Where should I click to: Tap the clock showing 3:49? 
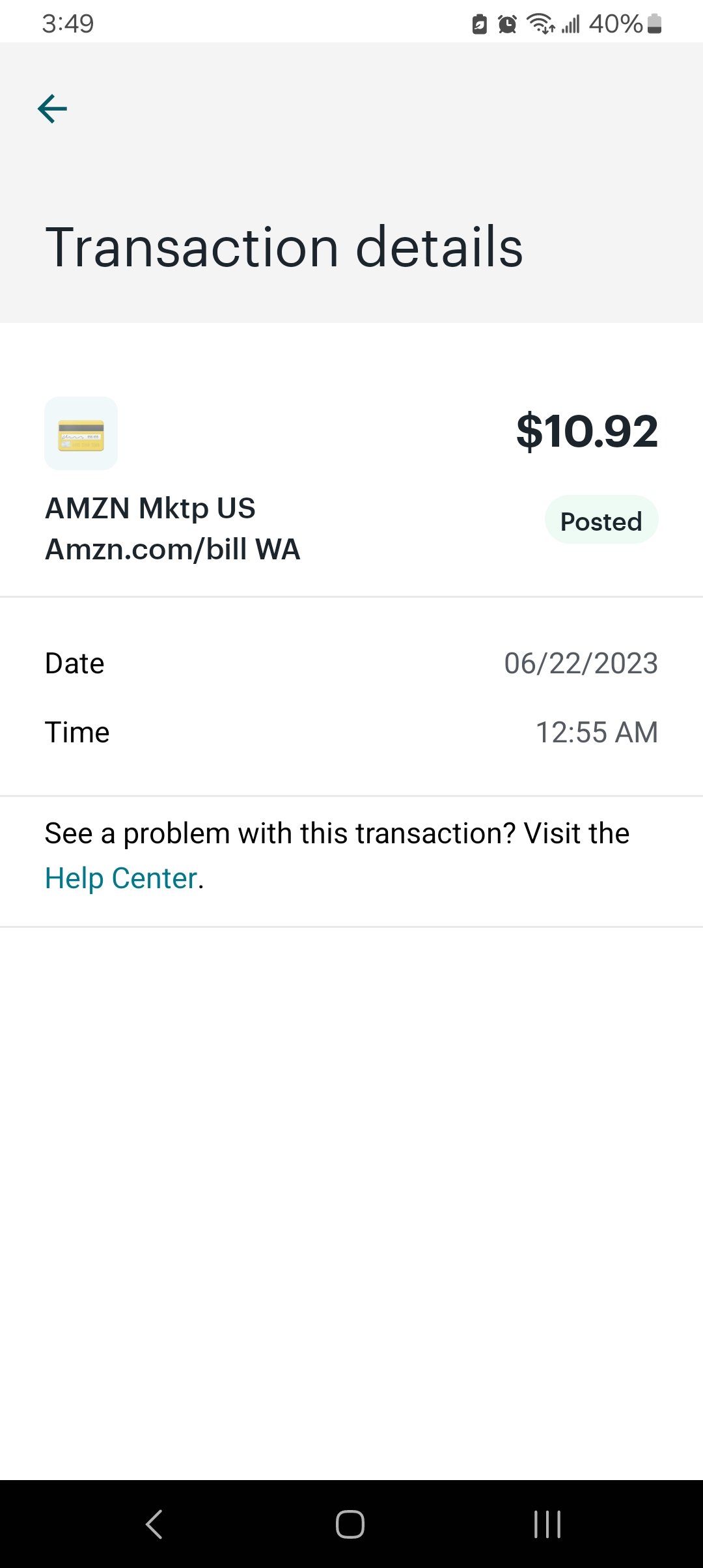(67, 23)
